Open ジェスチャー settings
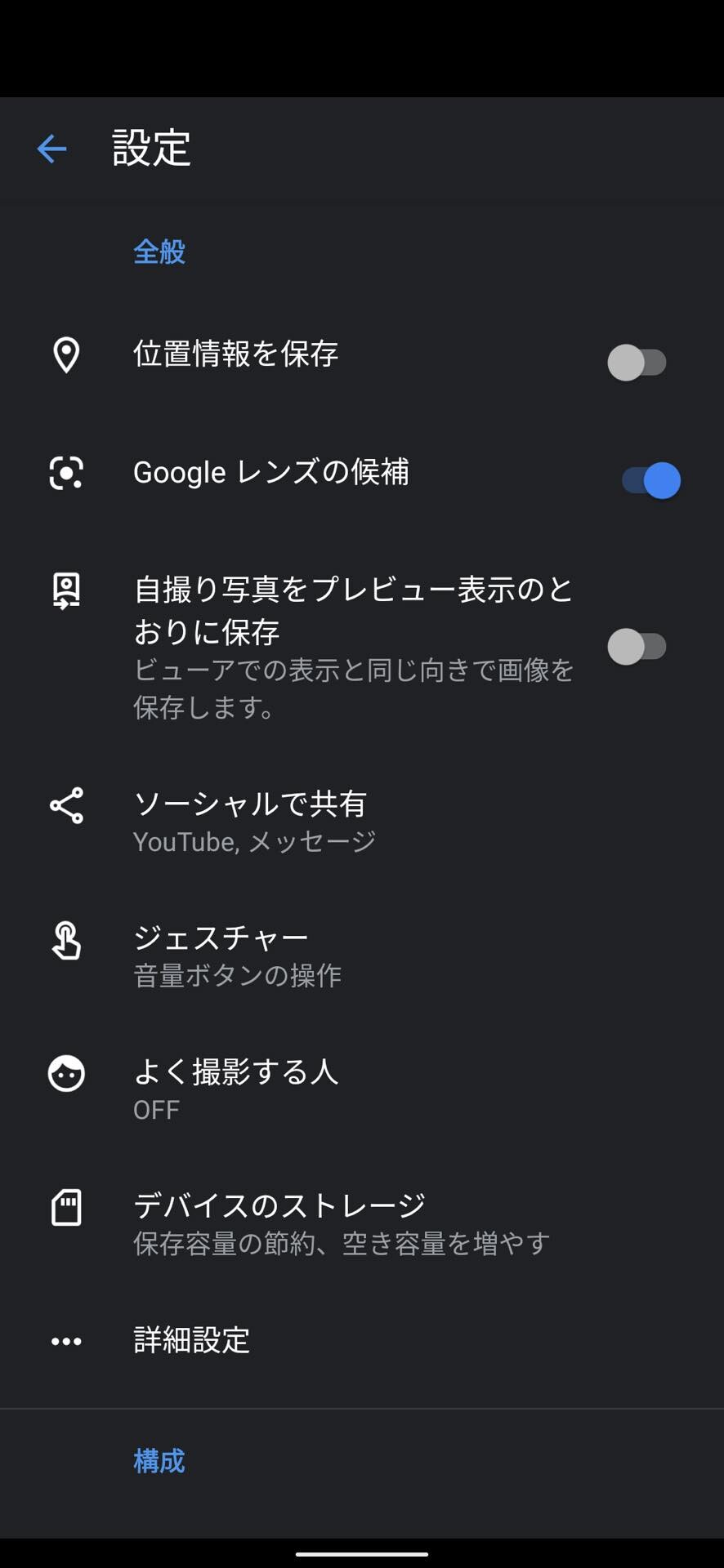The height and width of the screenshot is (1568, 724). tap(362, 955)
